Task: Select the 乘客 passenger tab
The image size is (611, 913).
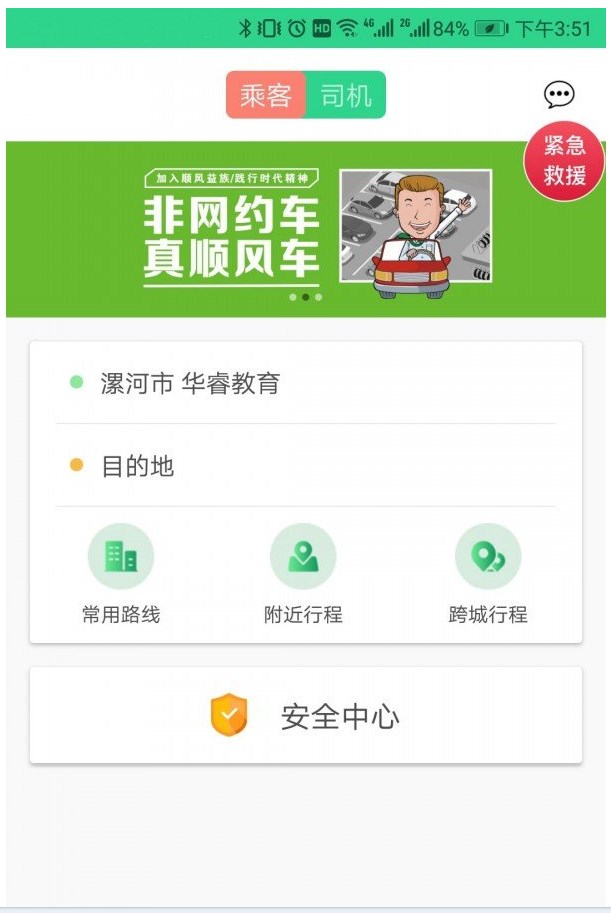Action: (266, 95)
